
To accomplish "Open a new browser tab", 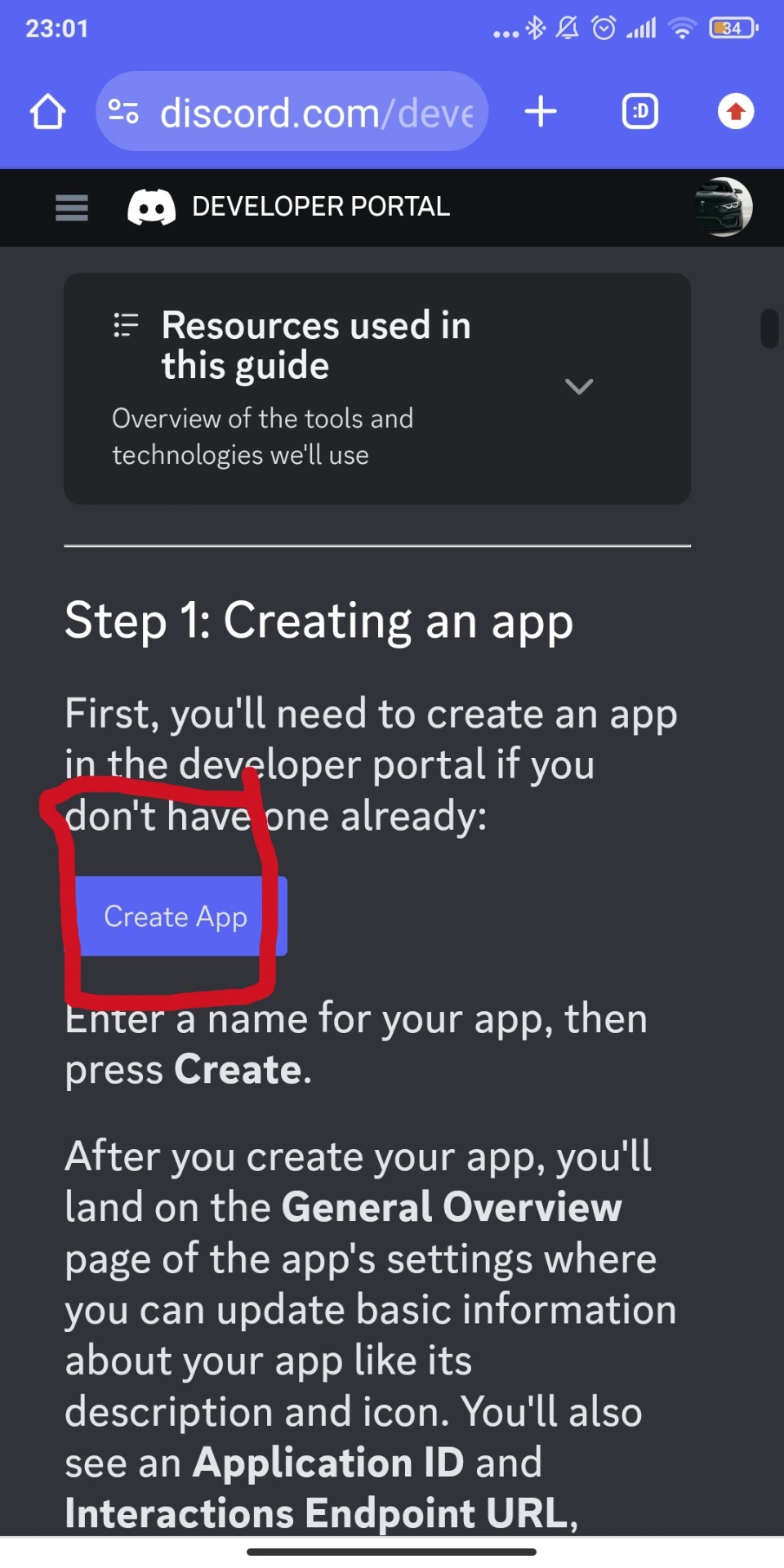I will coord(541,112).
